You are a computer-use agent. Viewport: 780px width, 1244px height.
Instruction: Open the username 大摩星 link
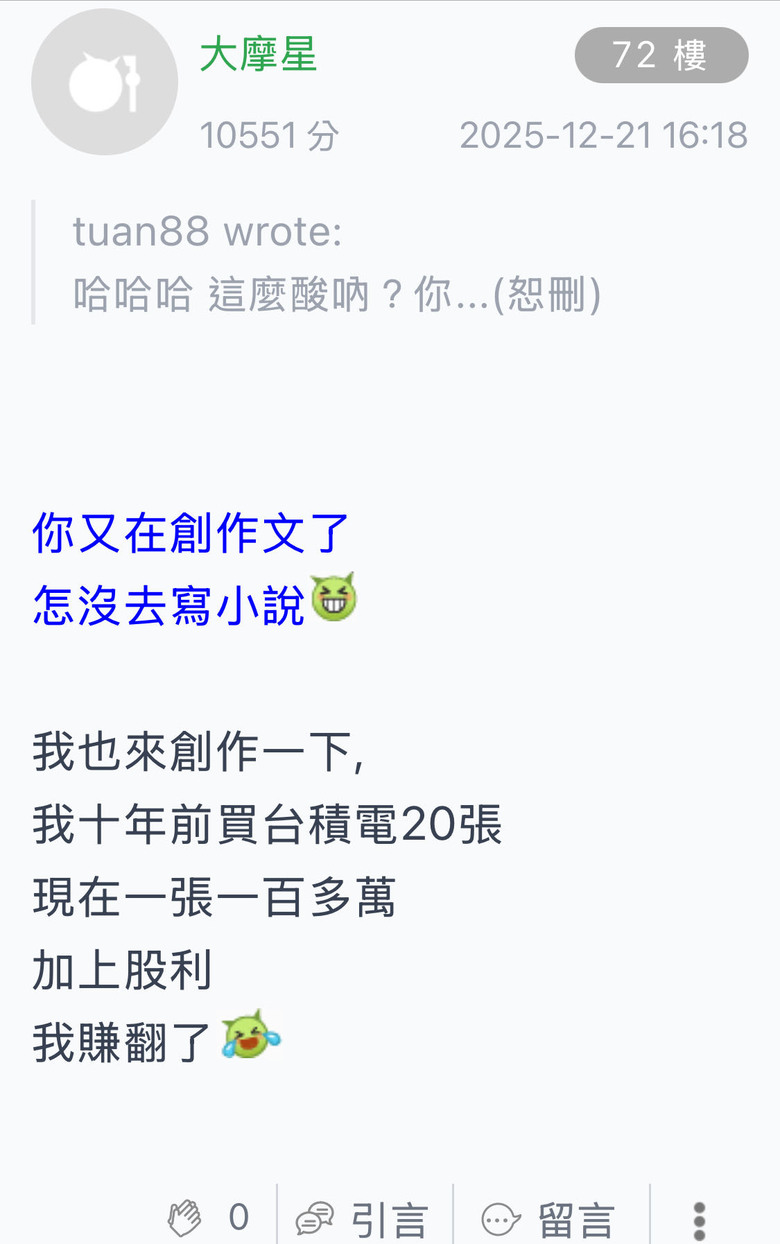[x=258, y=54]
